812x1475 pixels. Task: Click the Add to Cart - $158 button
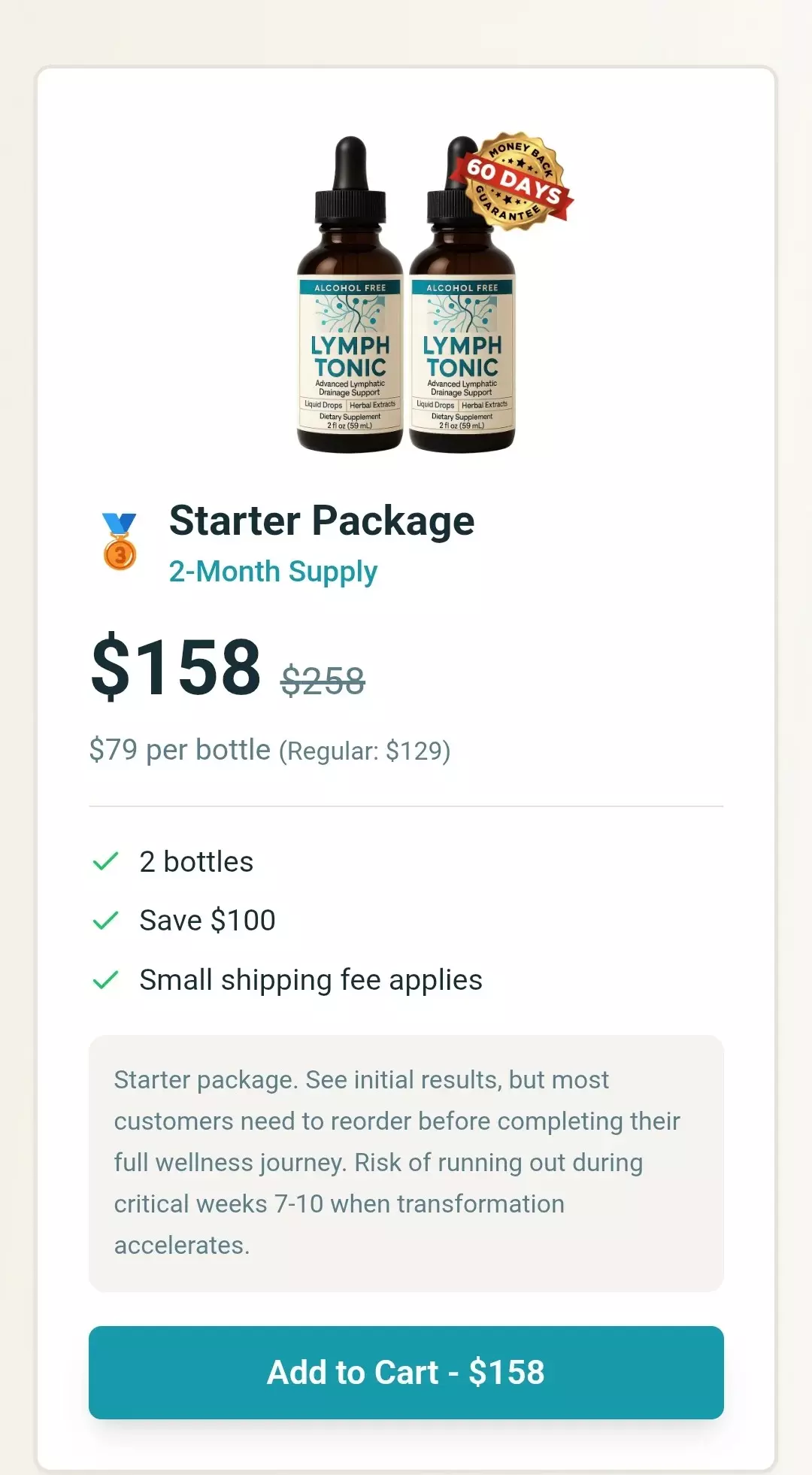[x=405, y=1373]
